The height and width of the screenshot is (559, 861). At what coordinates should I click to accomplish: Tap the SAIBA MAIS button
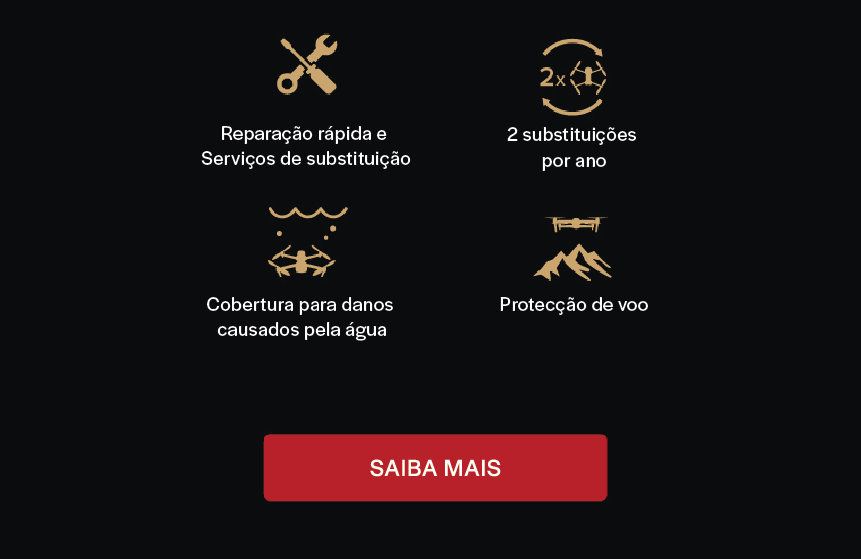tap(435, 468)
